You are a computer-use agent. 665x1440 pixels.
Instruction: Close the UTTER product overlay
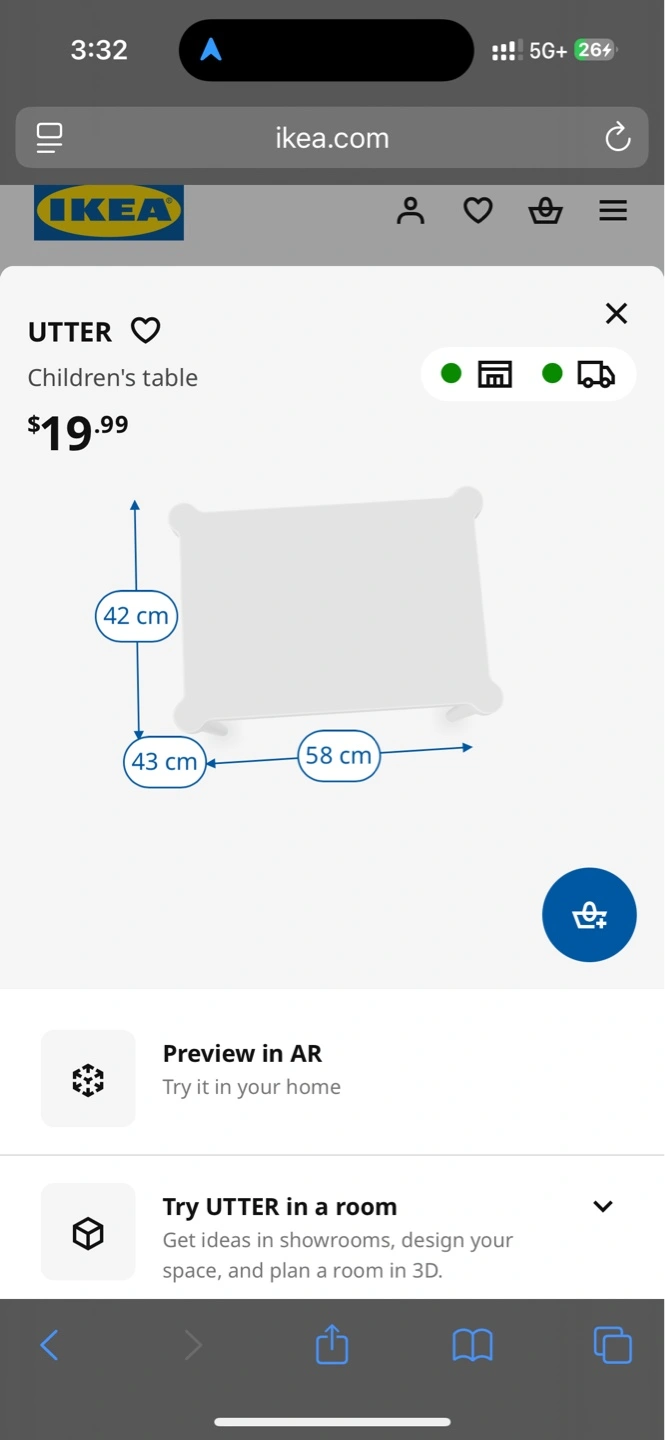coord(616,314)
